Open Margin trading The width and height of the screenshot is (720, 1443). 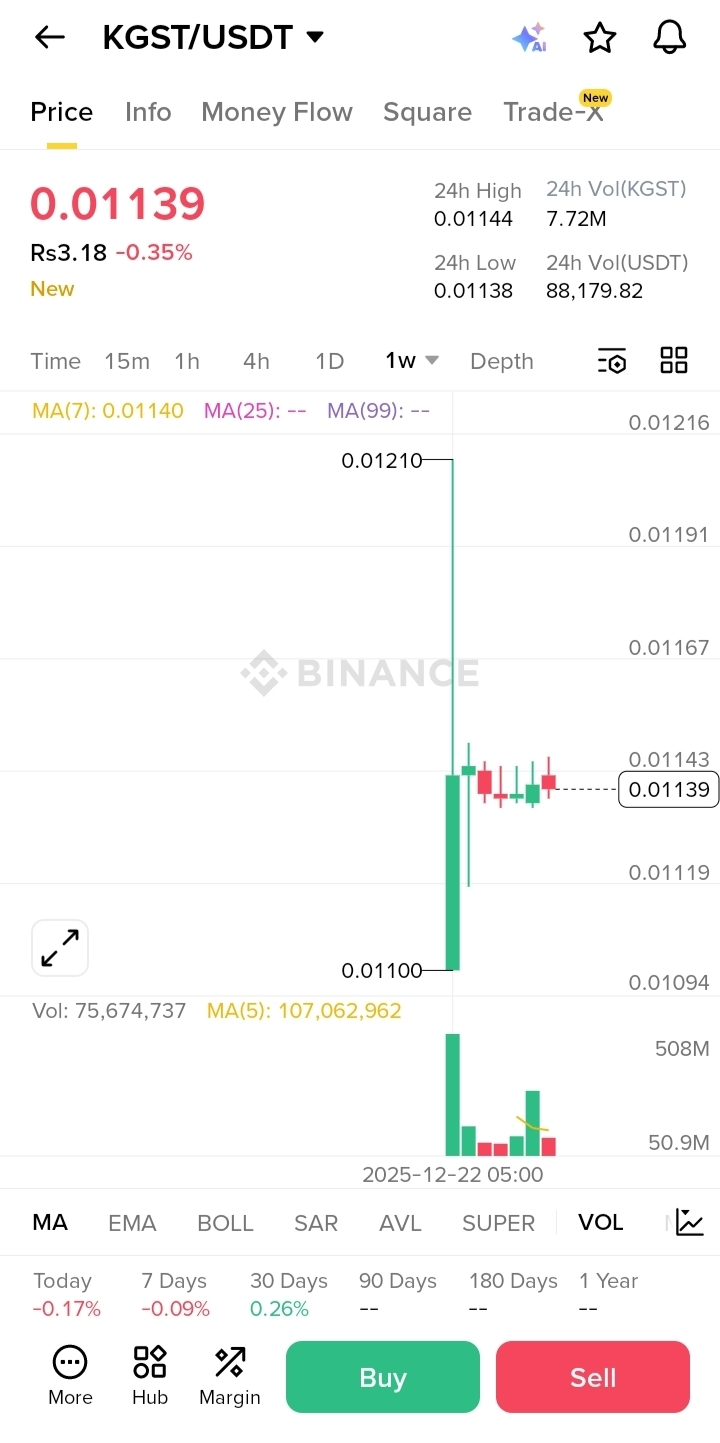[230, 1376]
